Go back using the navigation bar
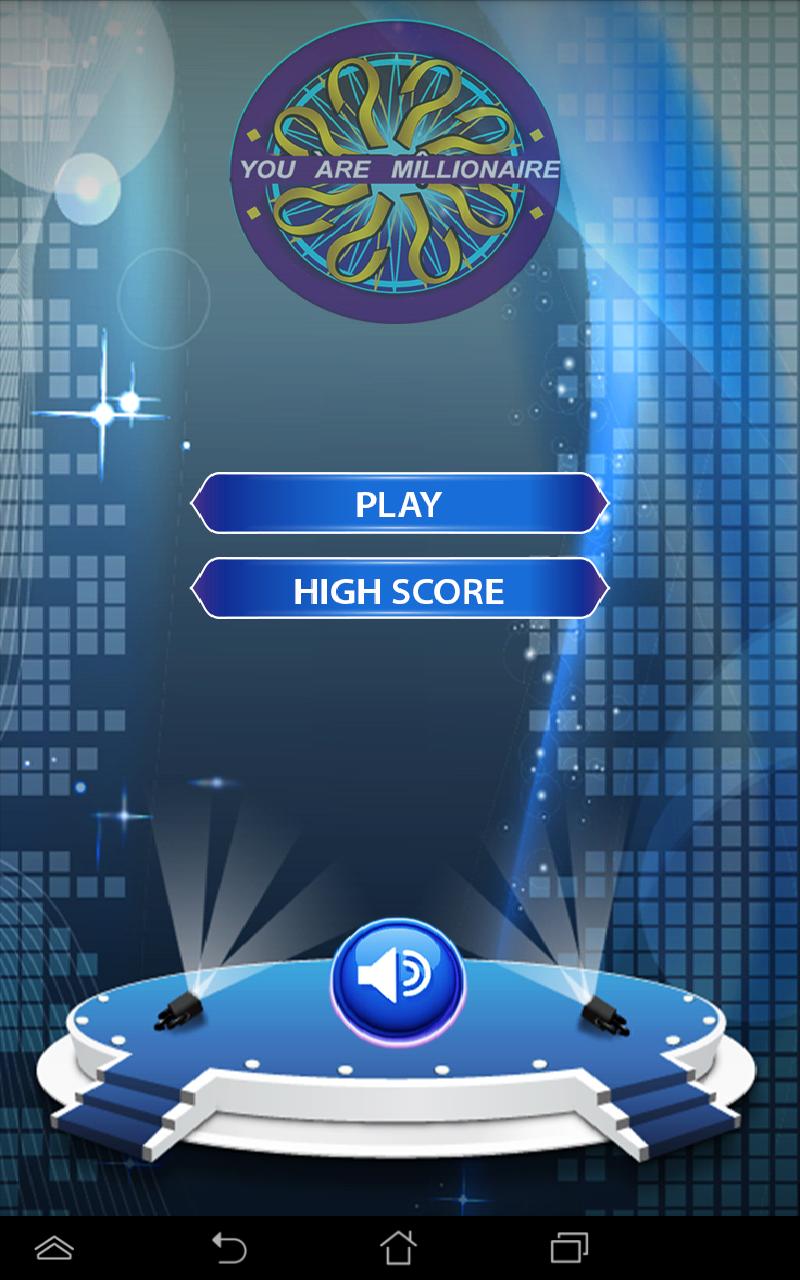This screenshot has width=800, height=1280. pyautogui.click(x=229, y=1247)
